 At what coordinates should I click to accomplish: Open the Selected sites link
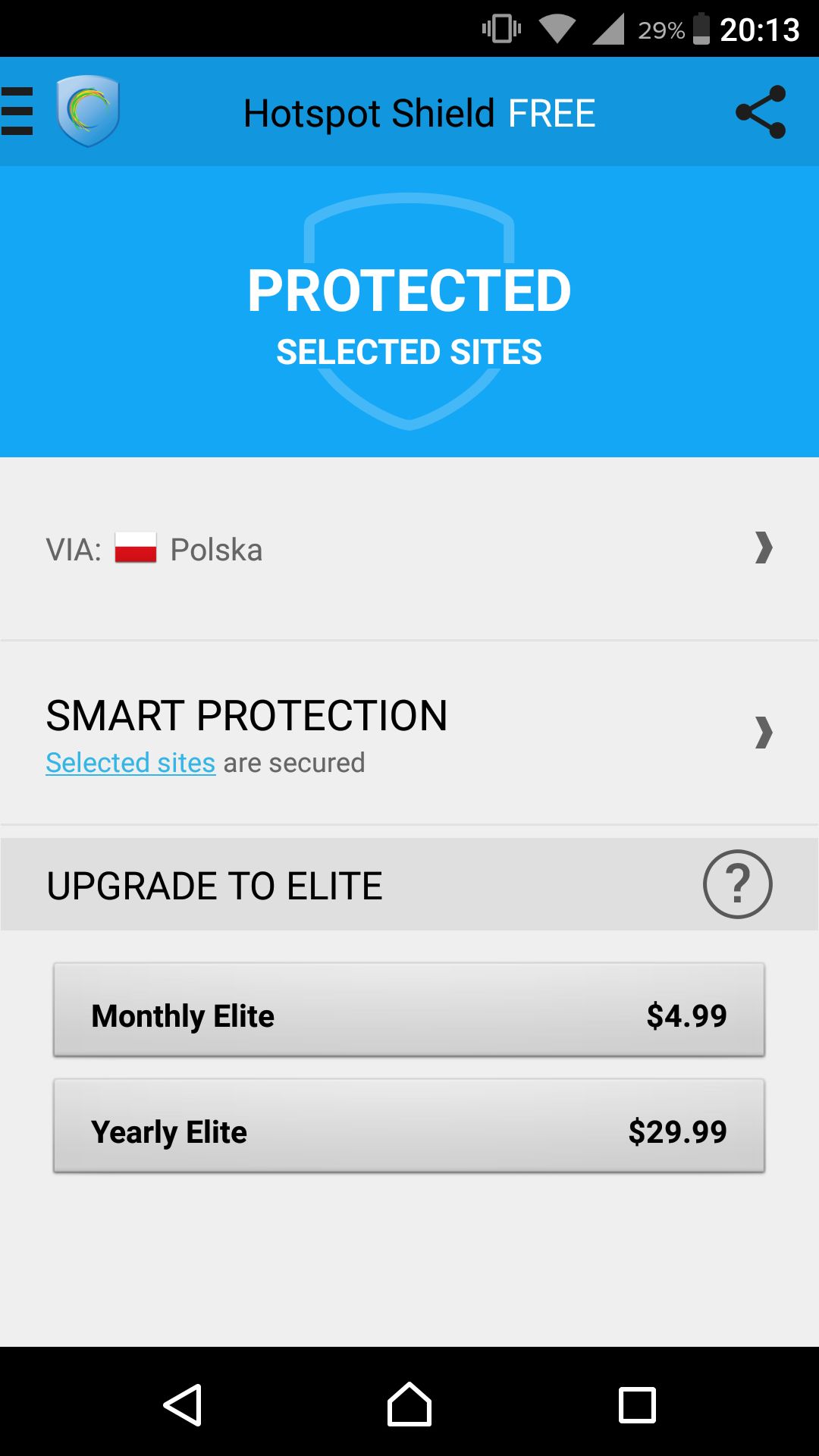tap(130, 763)
